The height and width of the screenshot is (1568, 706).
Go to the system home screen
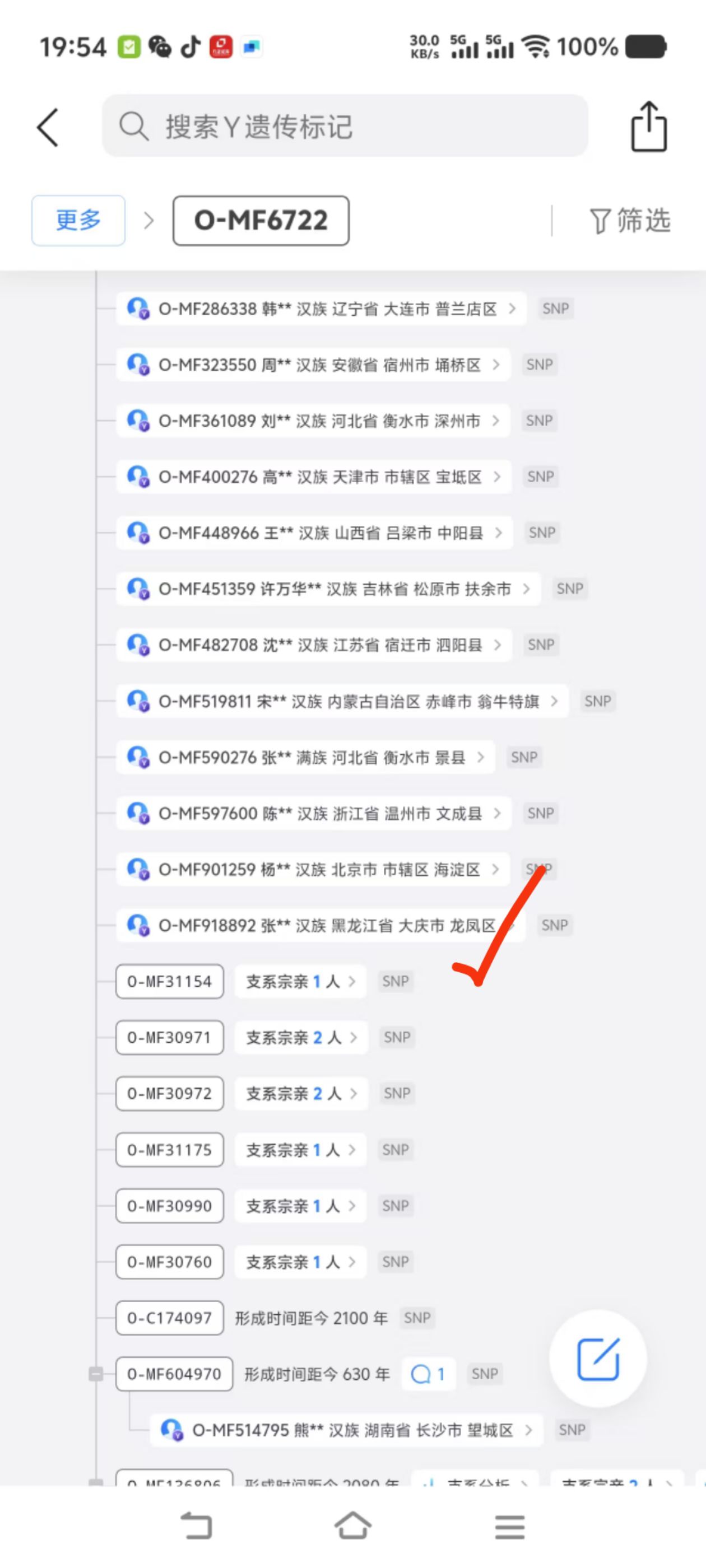(352, 1527)
